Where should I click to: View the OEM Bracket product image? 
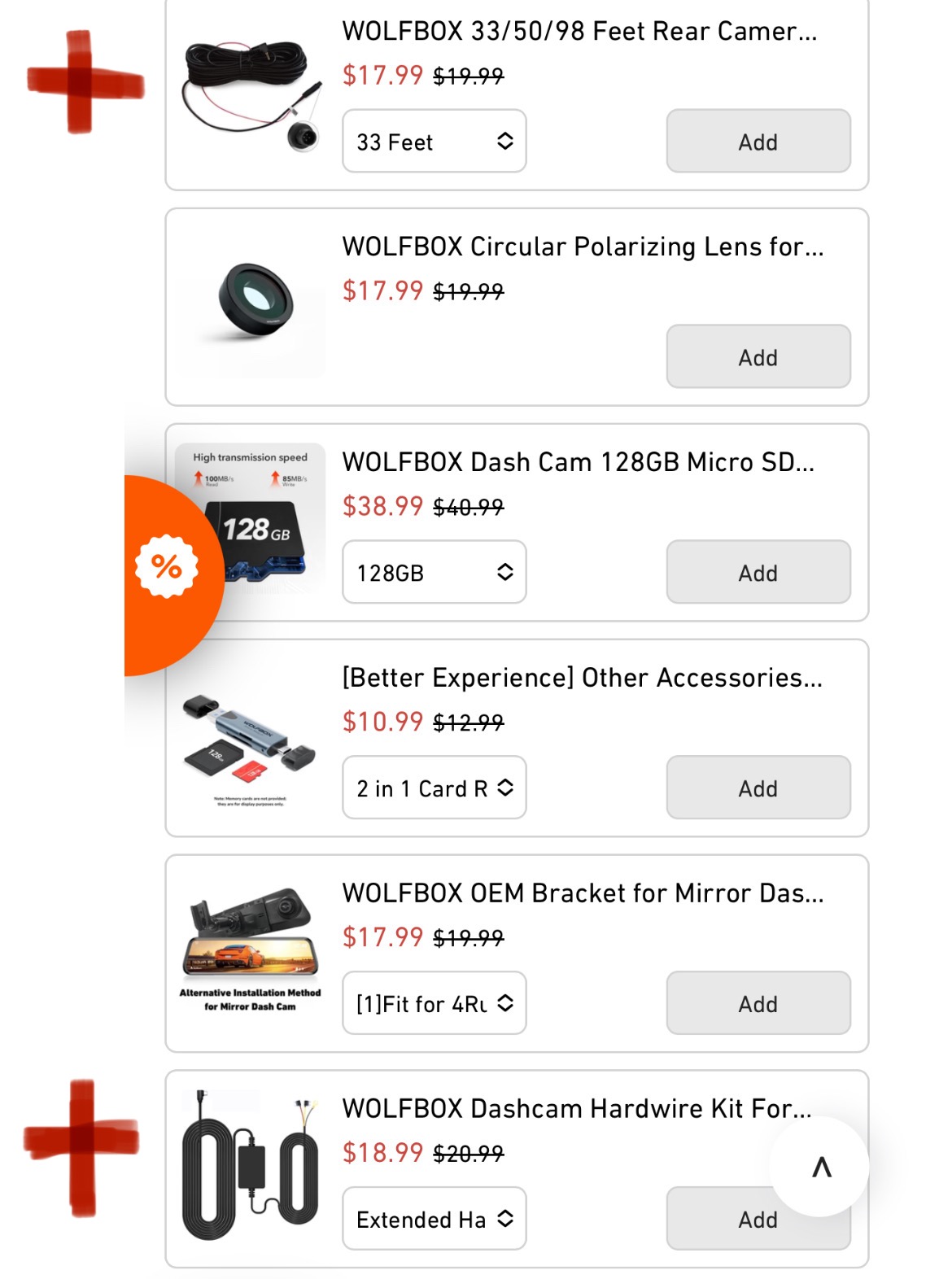251,948
